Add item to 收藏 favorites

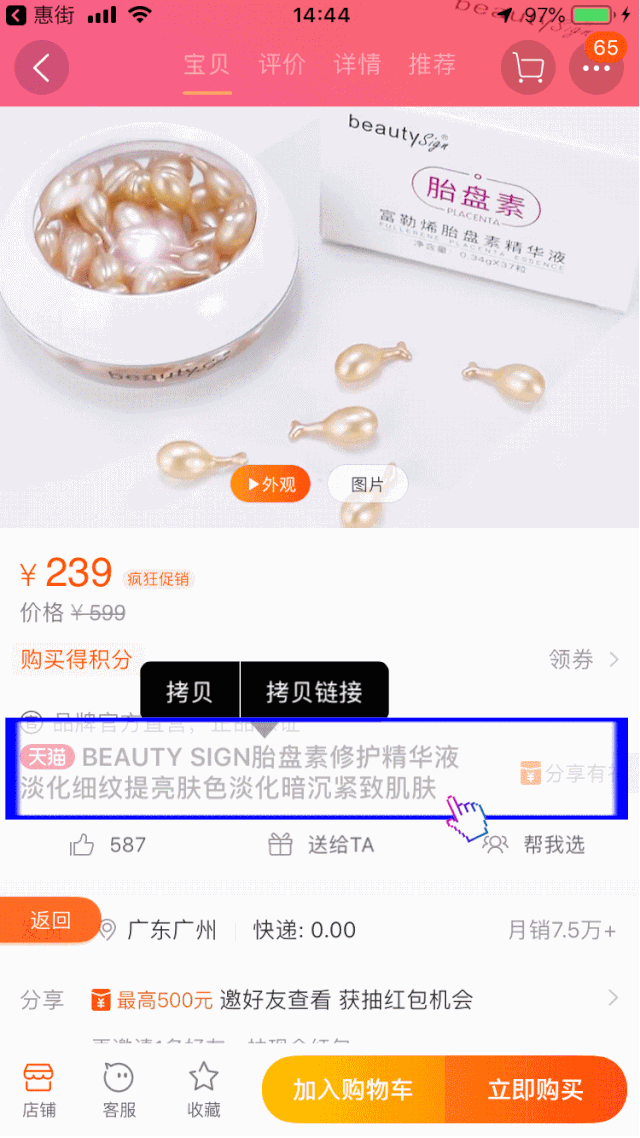pyautogui.click(x=204, y=1090)
